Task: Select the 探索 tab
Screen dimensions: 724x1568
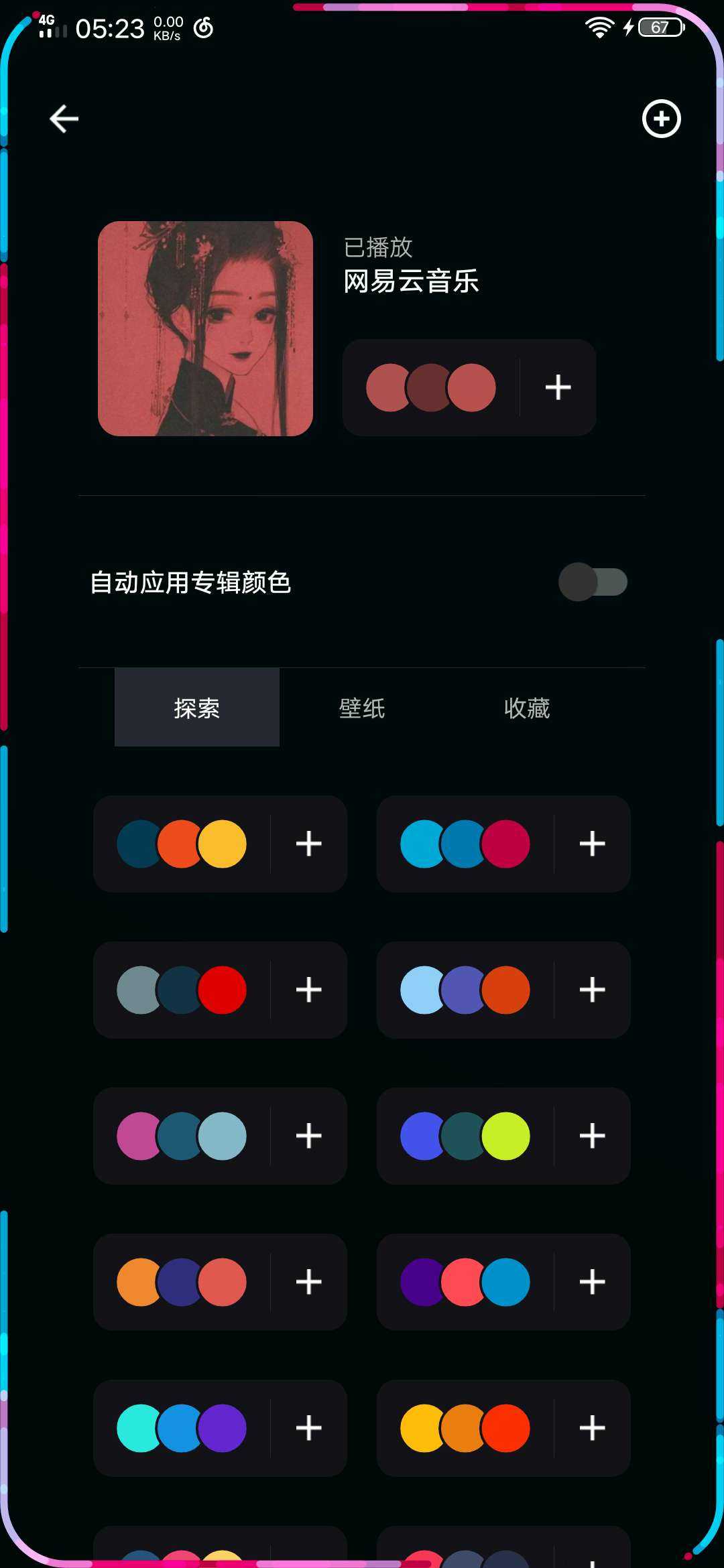Action: (197, 708)
